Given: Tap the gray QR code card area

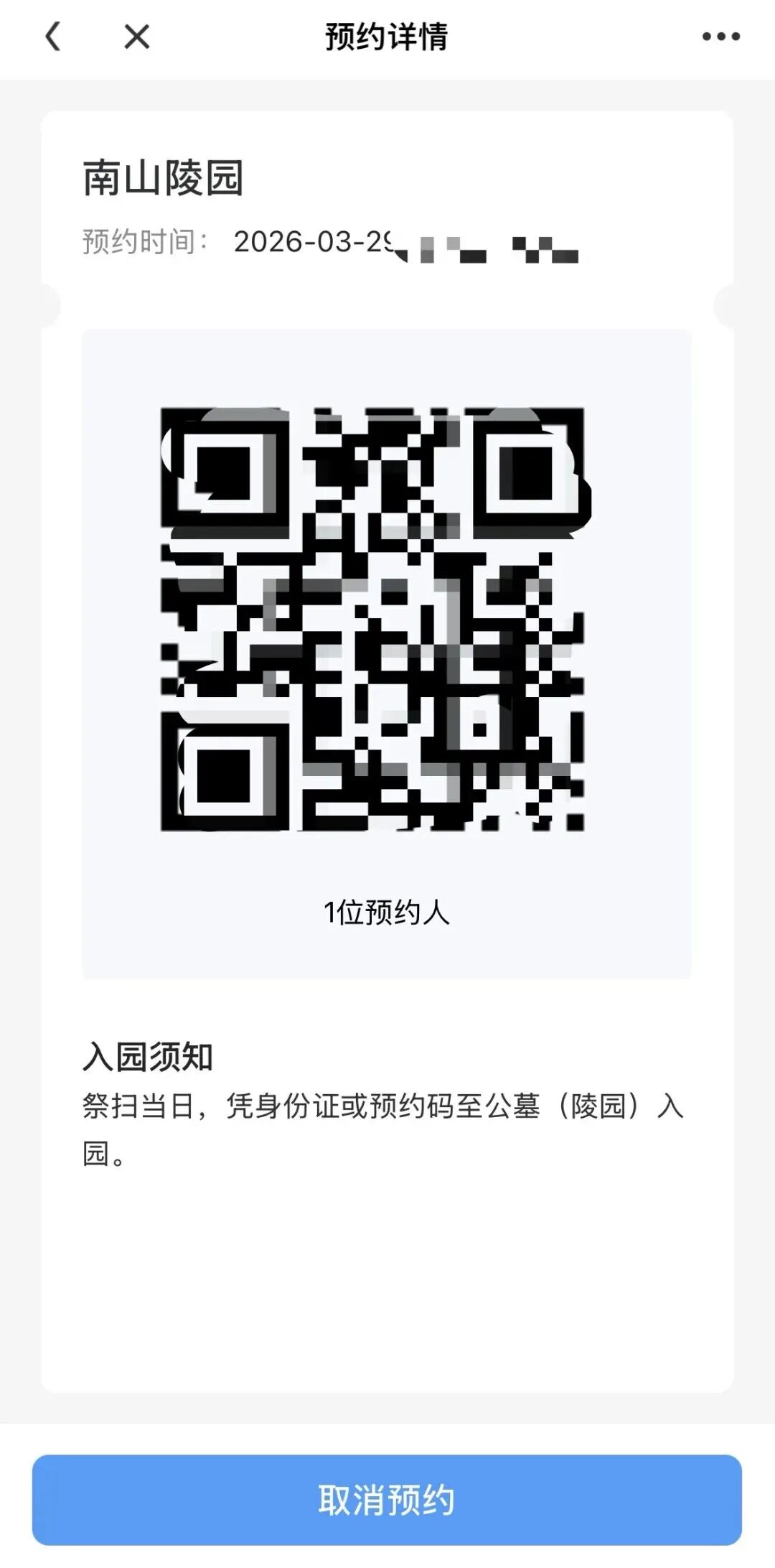Looking at the screenshot, I should (x=387, y=650).
